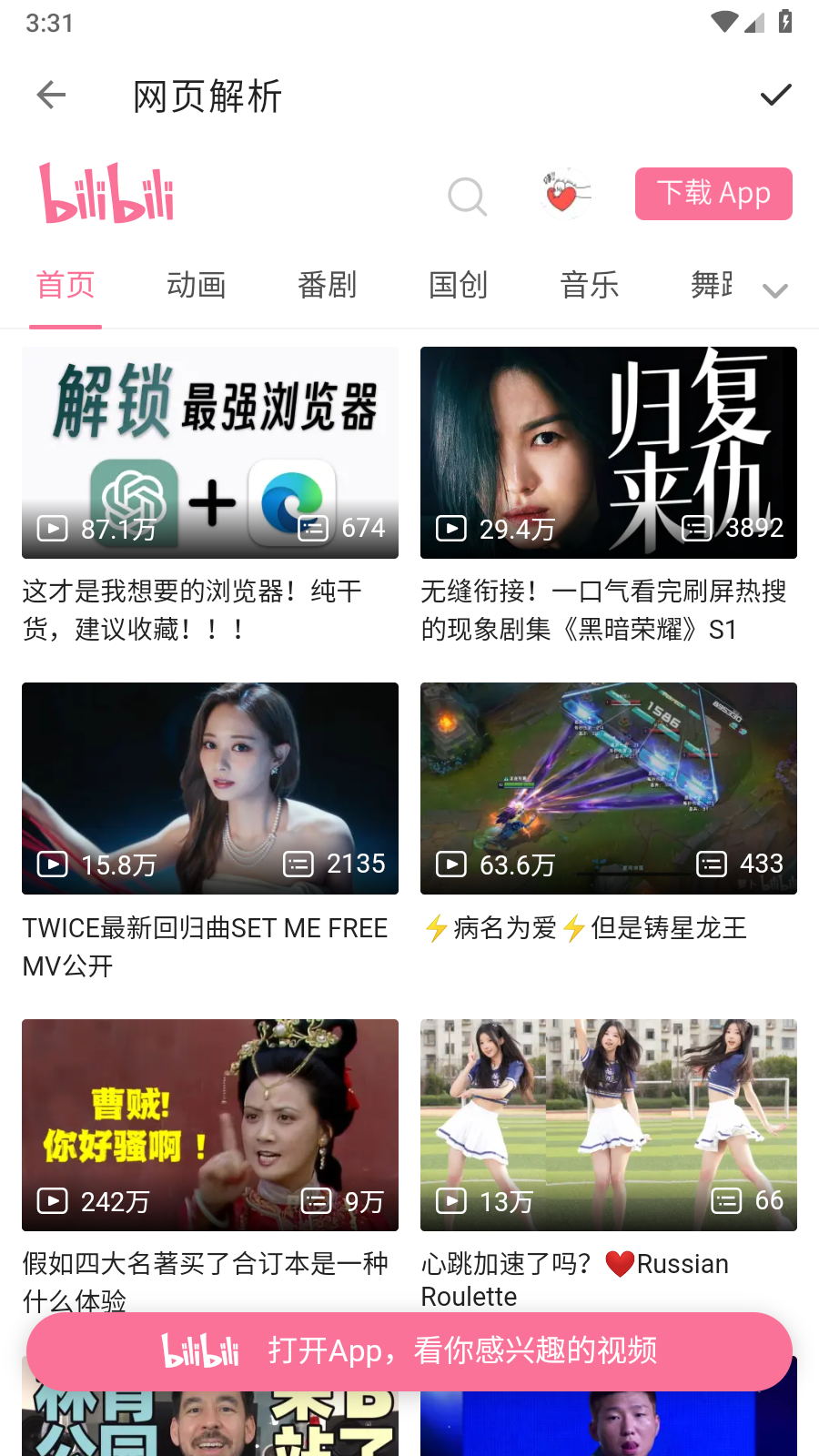The image size is (819, 1456).
Task: Switch to the 动画 tab
Action: click(x=197, y=286)
